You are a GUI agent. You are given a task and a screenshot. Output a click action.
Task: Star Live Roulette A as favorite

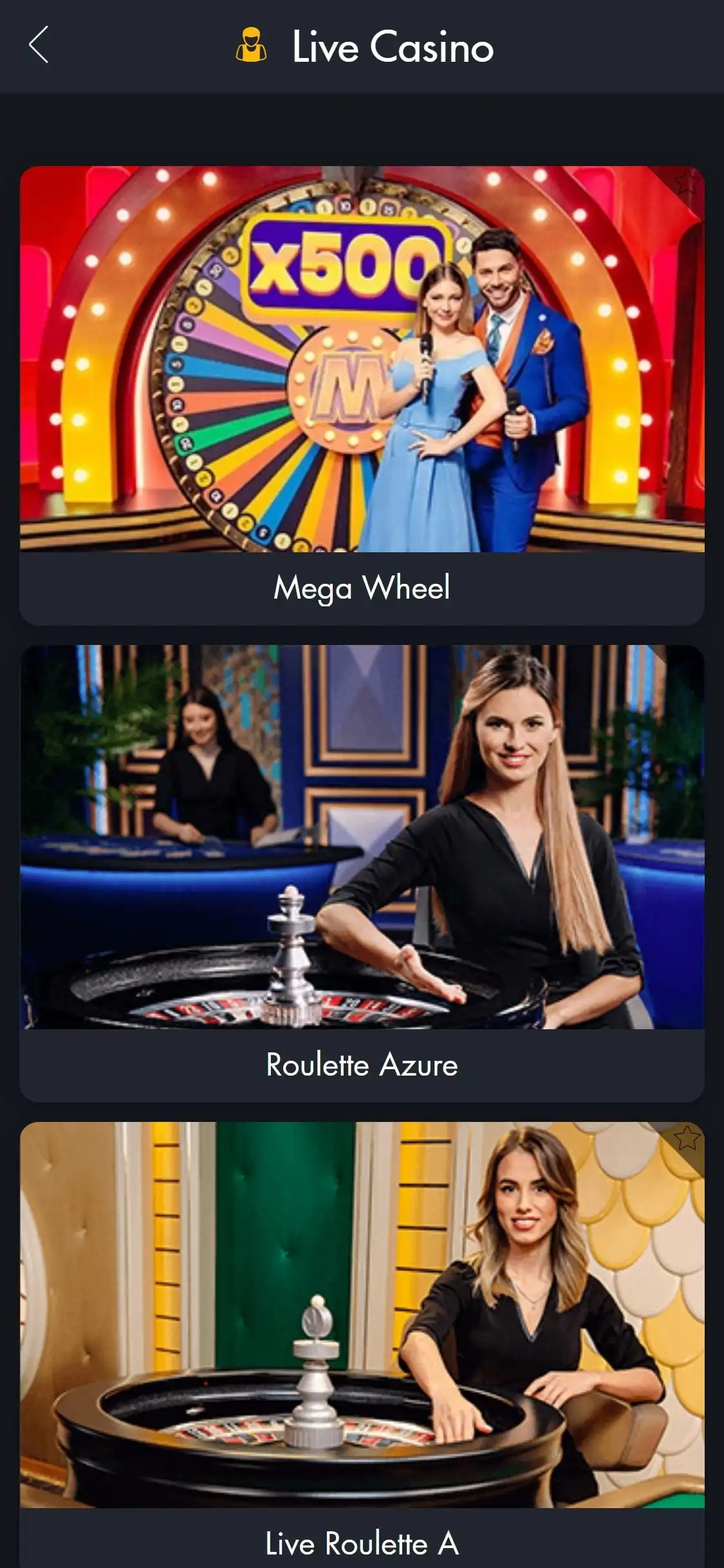click(x=686, y=1139)
